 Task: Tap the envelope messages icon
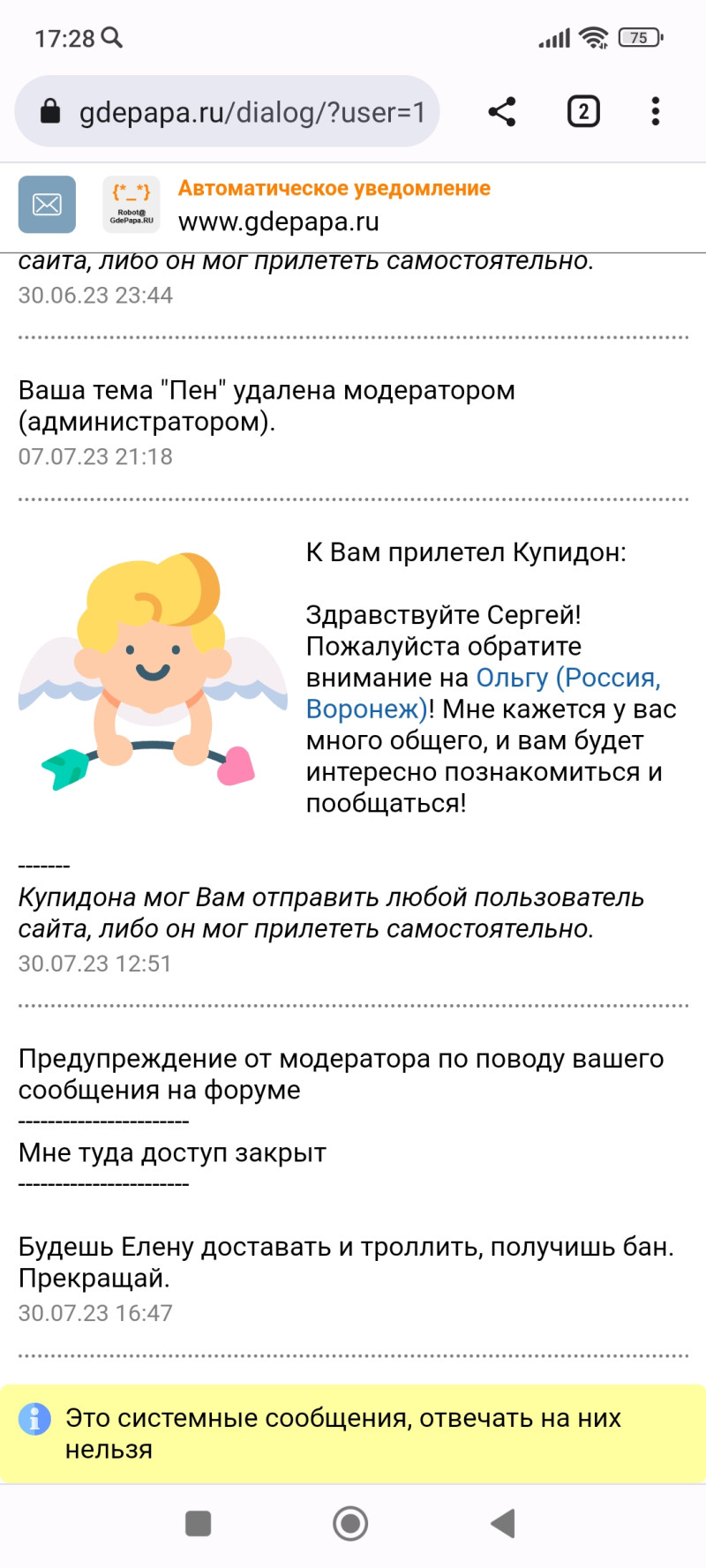pyautogui.click(x=47, y=205)
